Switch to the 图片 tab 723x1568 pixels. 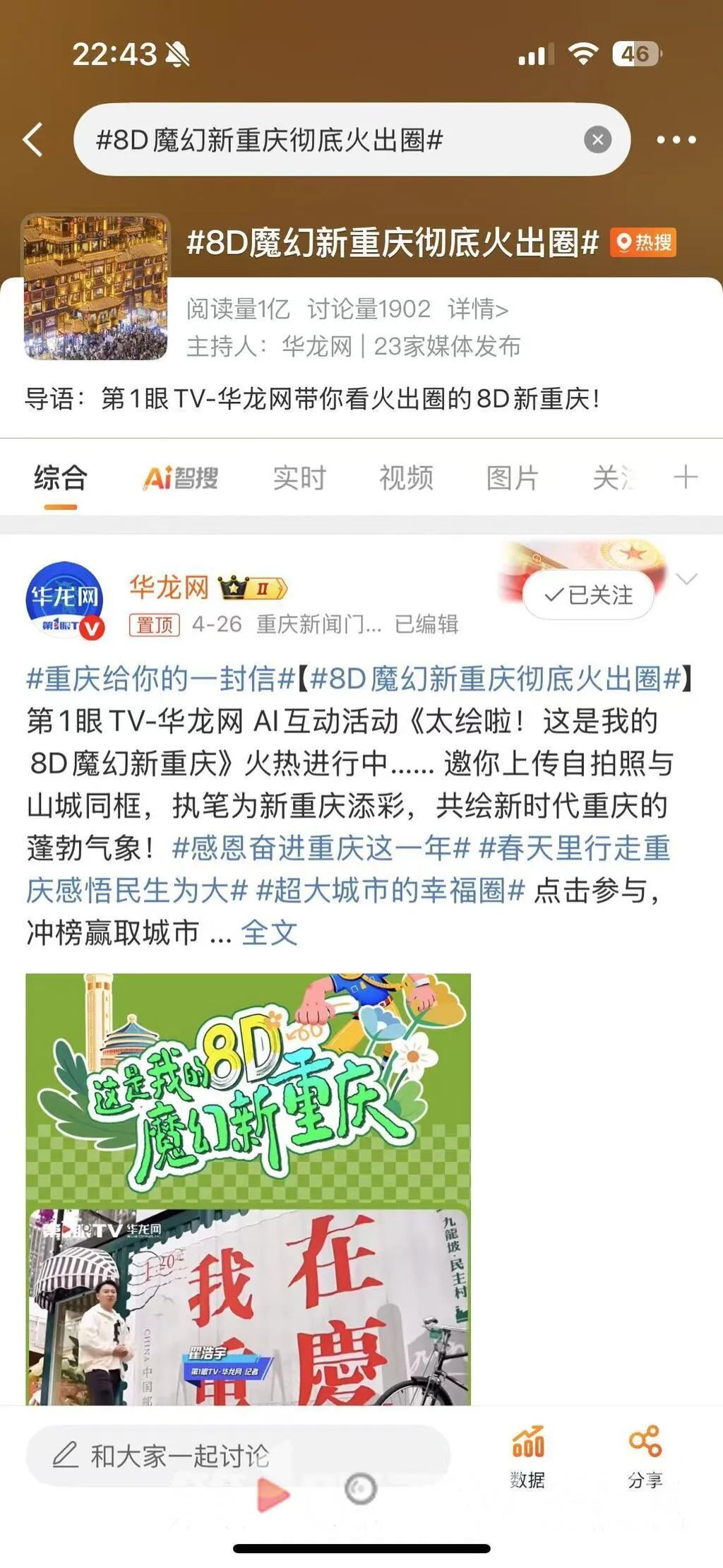coord(513,478)
